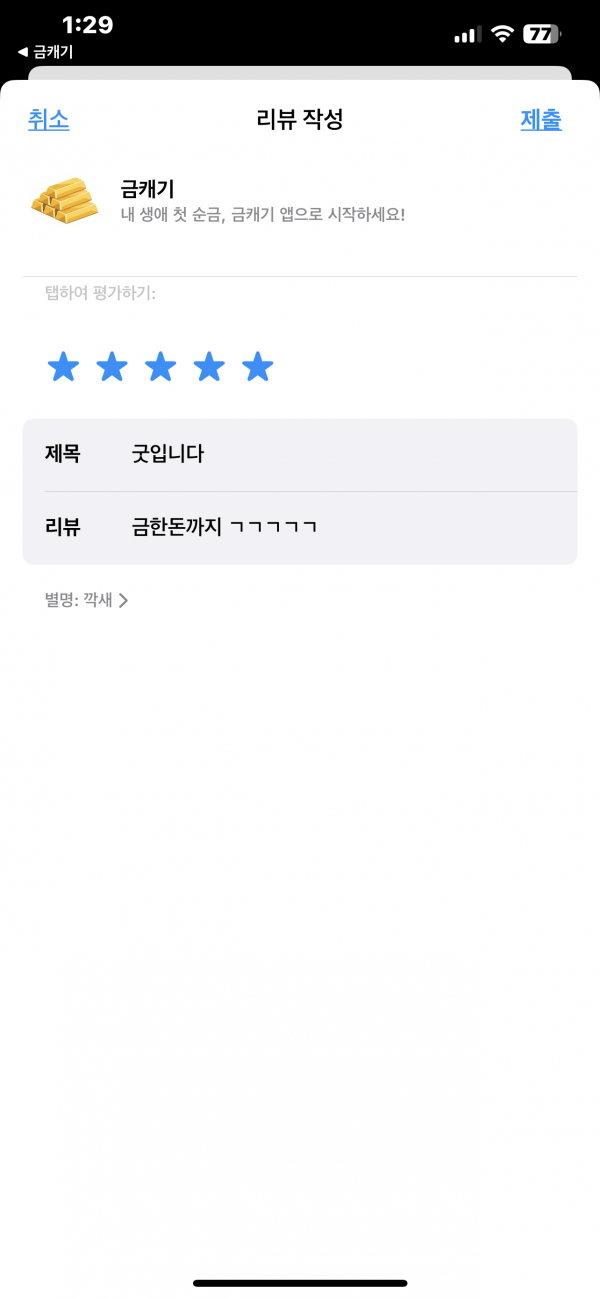Set the rating to two stars

[x=112, y=367]
